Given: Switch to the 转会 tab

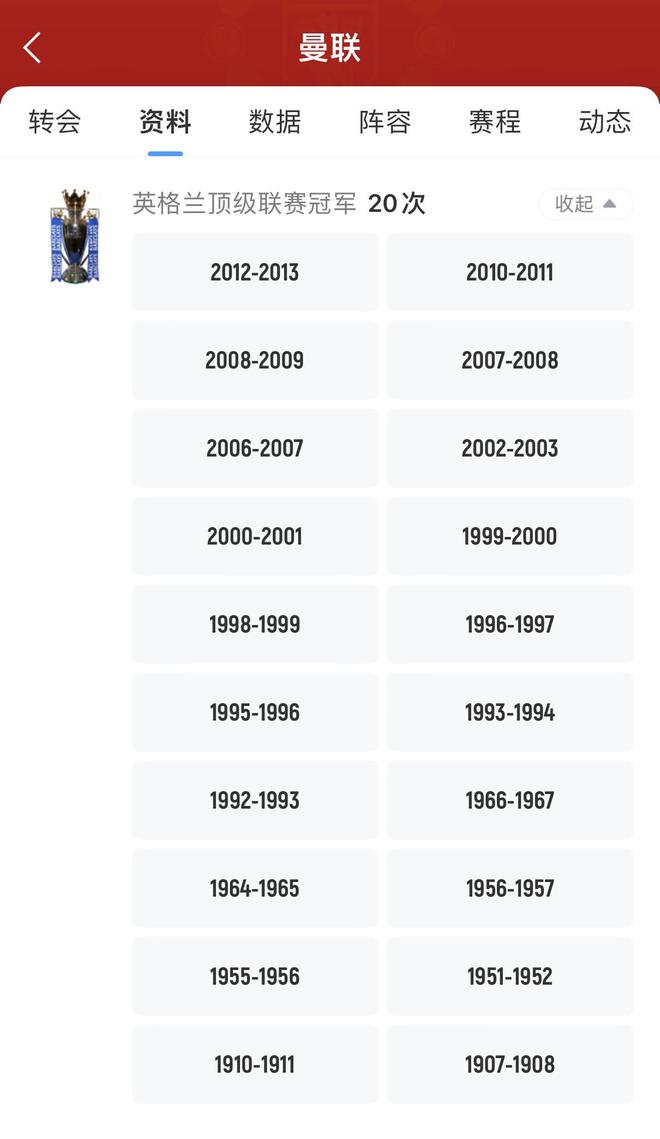Looking at the screenshot, I should [x=55, y=122].
